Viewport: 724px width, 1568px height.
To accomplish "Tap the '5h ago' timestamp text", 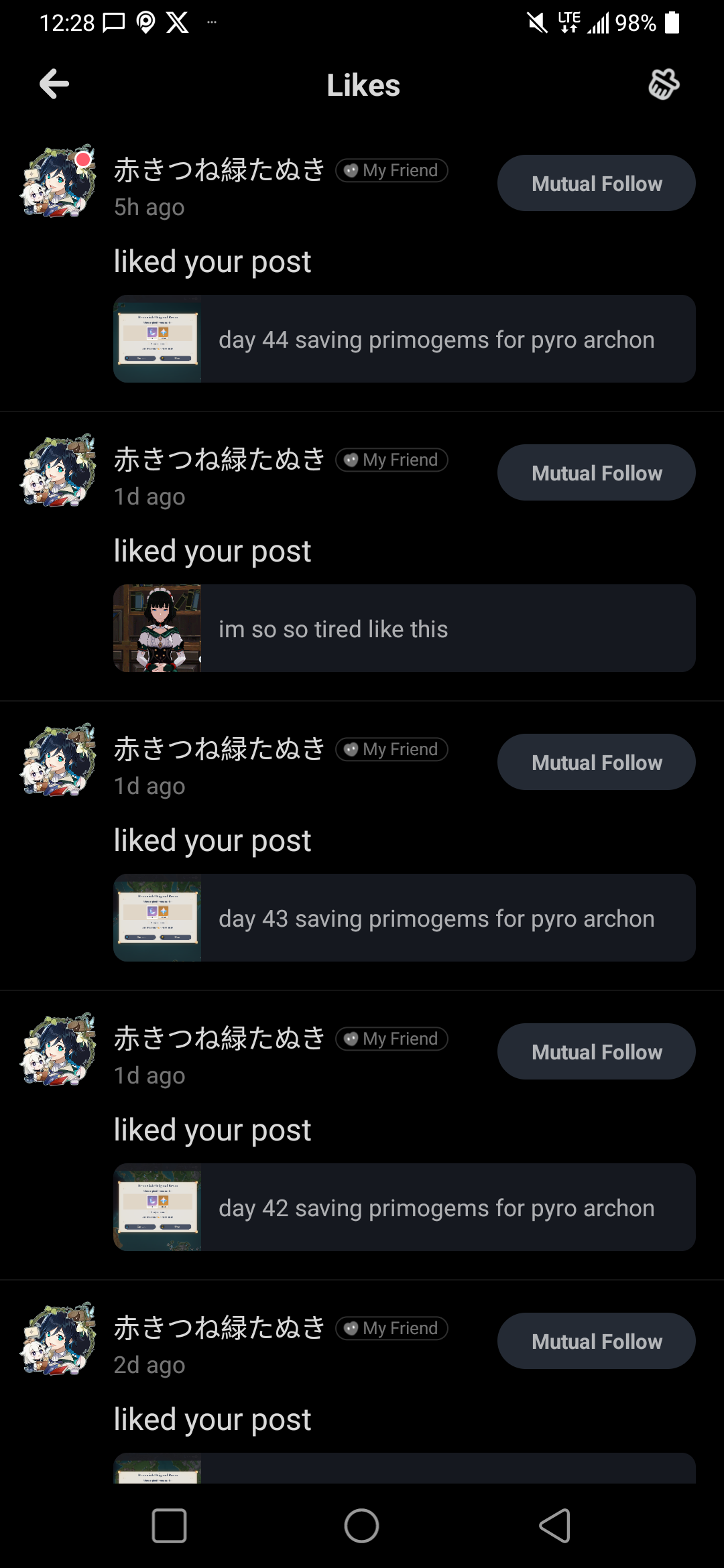I will point(148,206).
